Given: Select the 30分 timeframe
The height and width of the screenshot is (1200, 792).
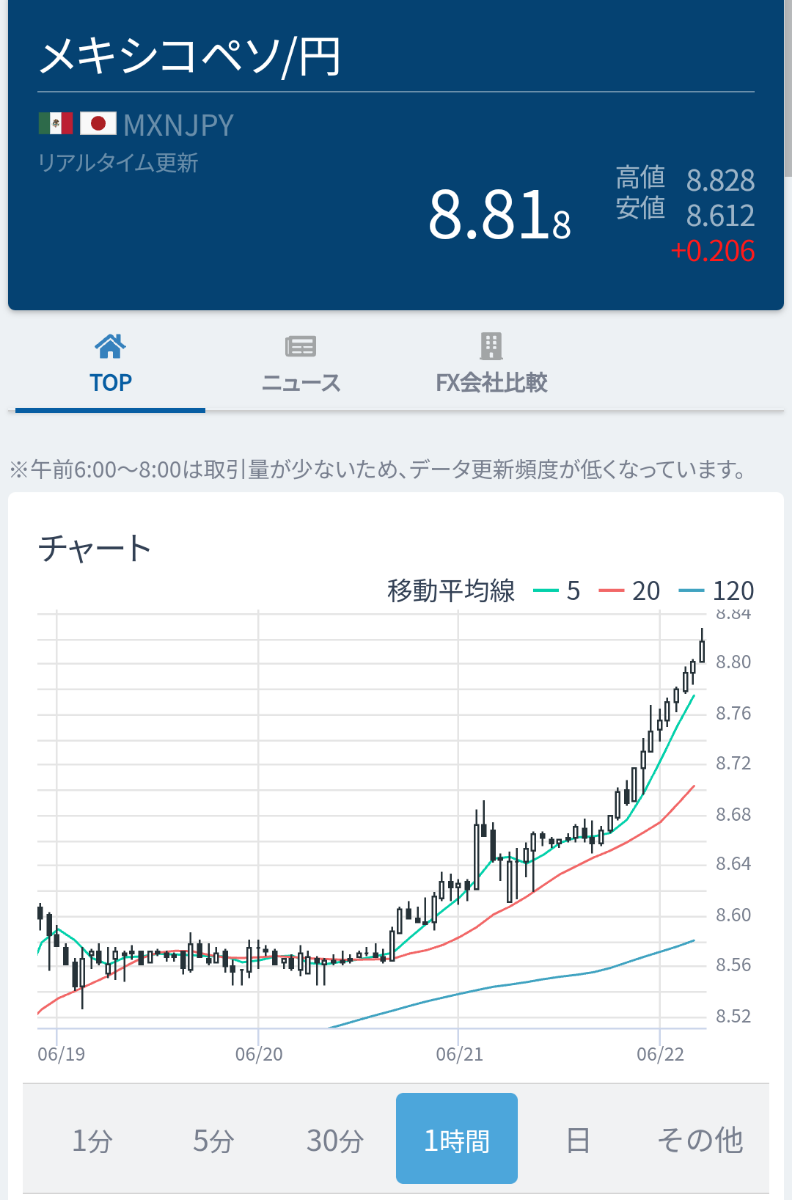Looking at the screenshot, I should point(334,1138).
